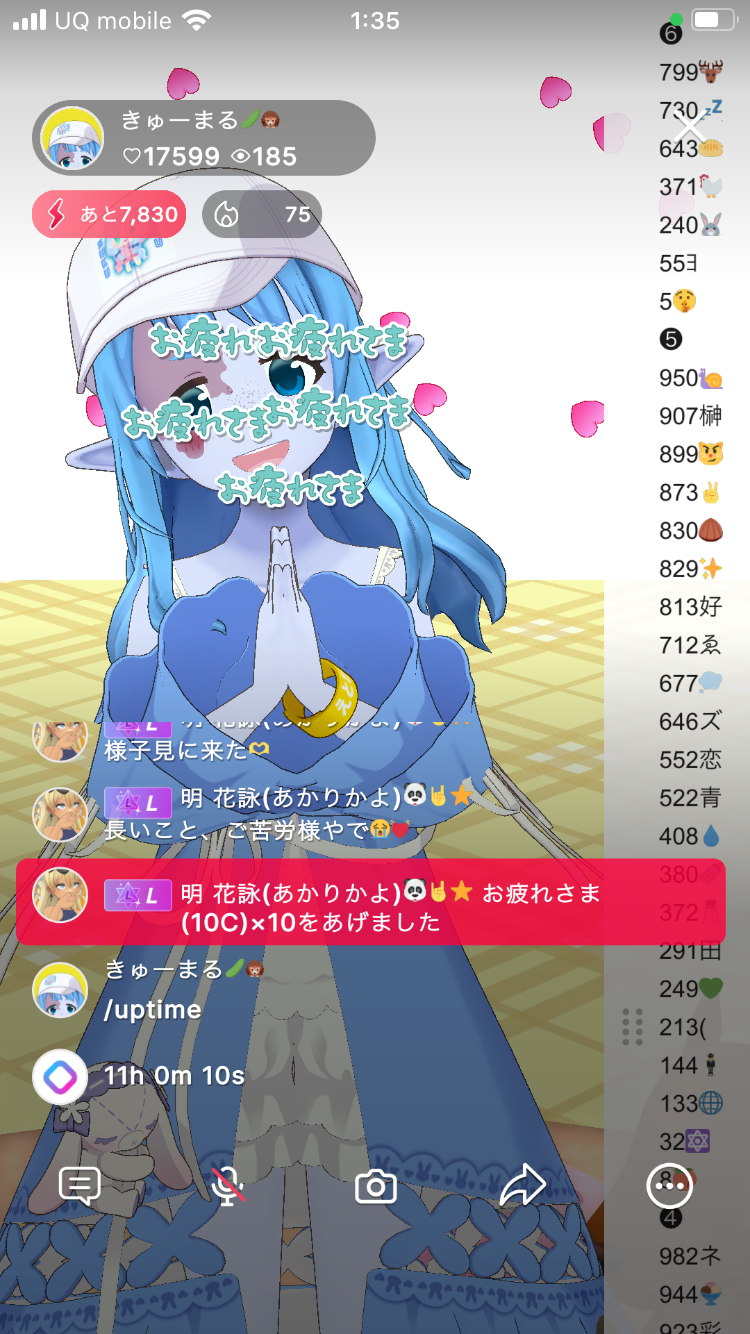The image size is (750, 1334).
Task: Open the more options menu
Action: pyautogui.click(x=668, y=1186)
